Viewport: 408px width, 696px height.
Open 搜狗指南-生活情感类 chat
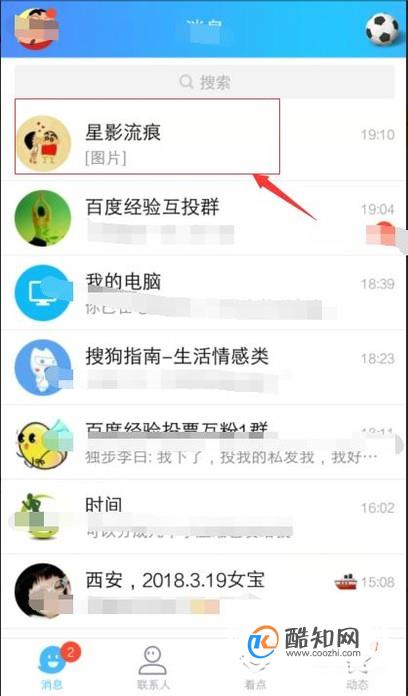point(204,367)
